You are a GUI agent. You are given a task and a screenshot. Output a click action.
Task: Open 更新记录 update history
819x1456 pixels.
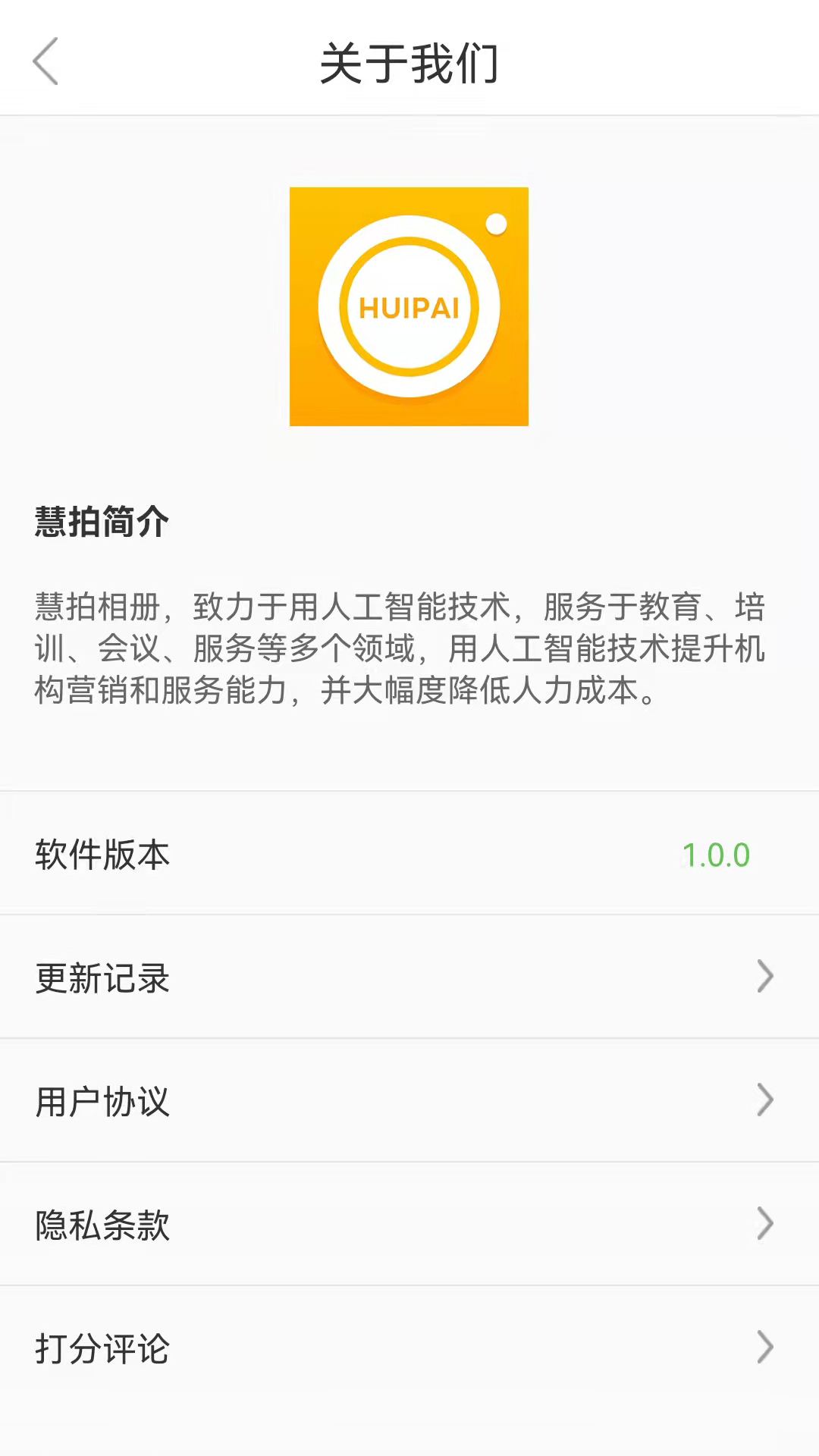pyautogui.click(x=409, y=977)
